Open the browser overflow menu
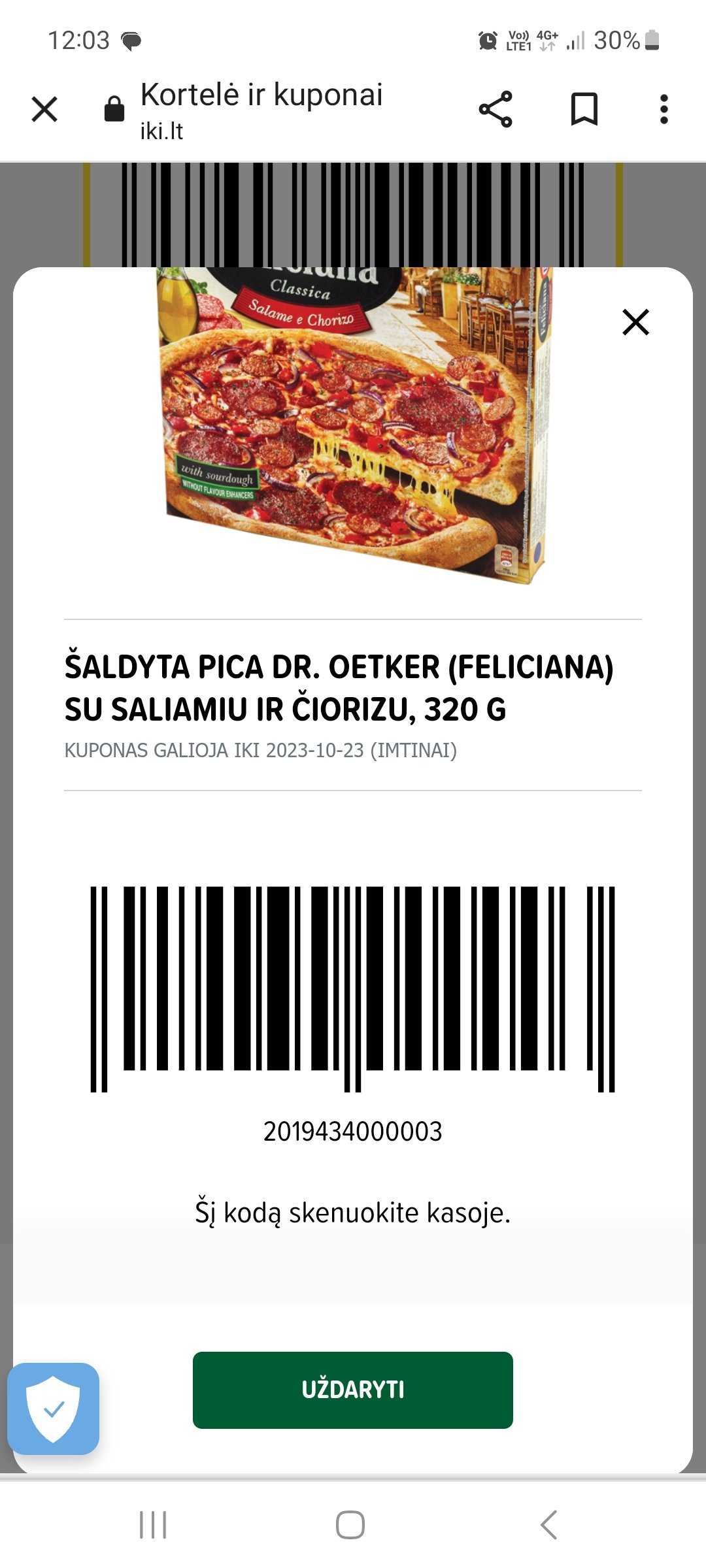Screen dimensions: 706x1568 pyautogui.click(x=664, y=109)
